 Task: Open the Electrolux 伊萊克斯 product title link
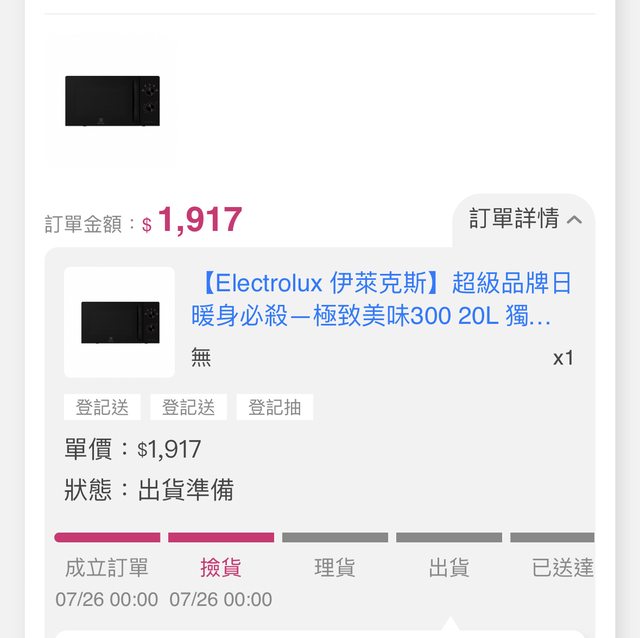[x=381, y=300]
